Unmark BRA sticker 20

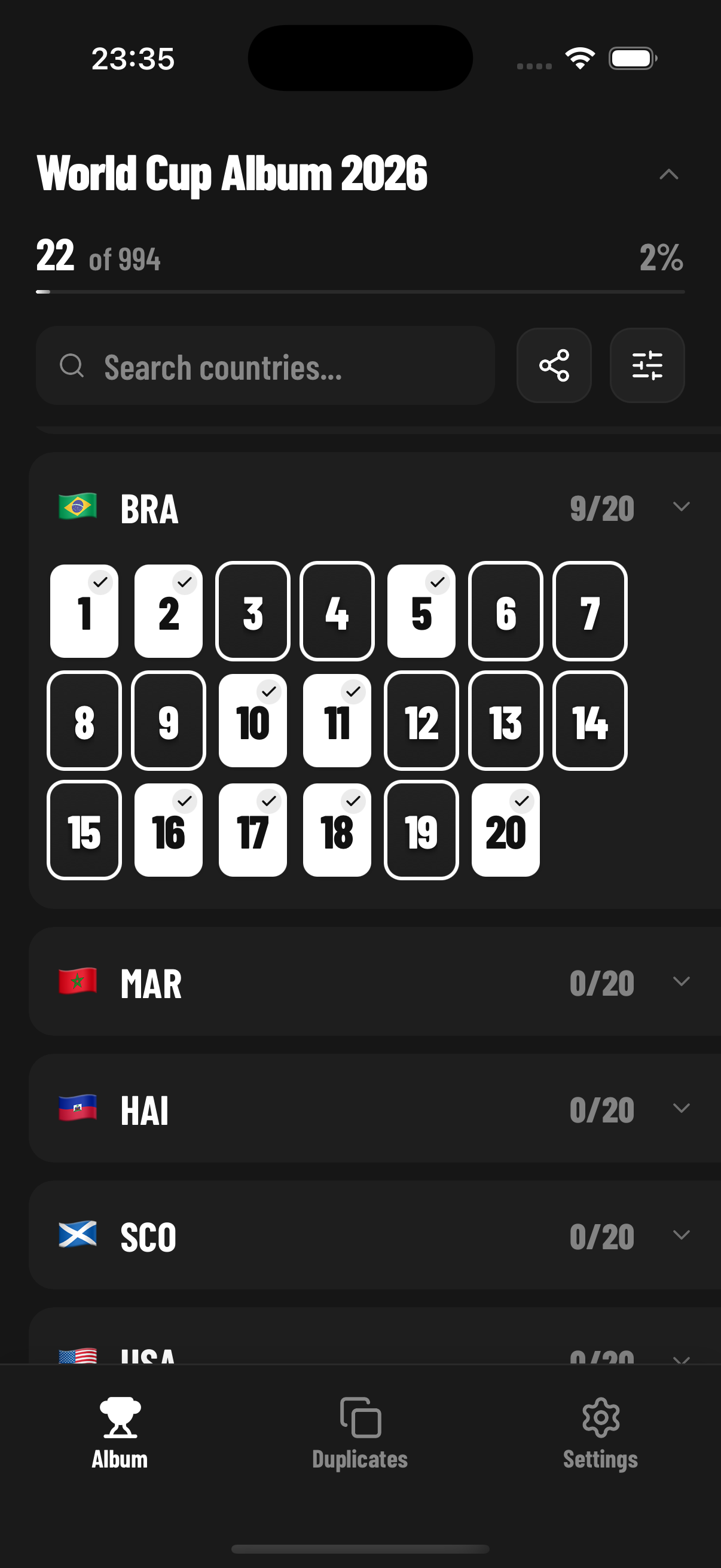pyautogui.click(x=505, y=830)
